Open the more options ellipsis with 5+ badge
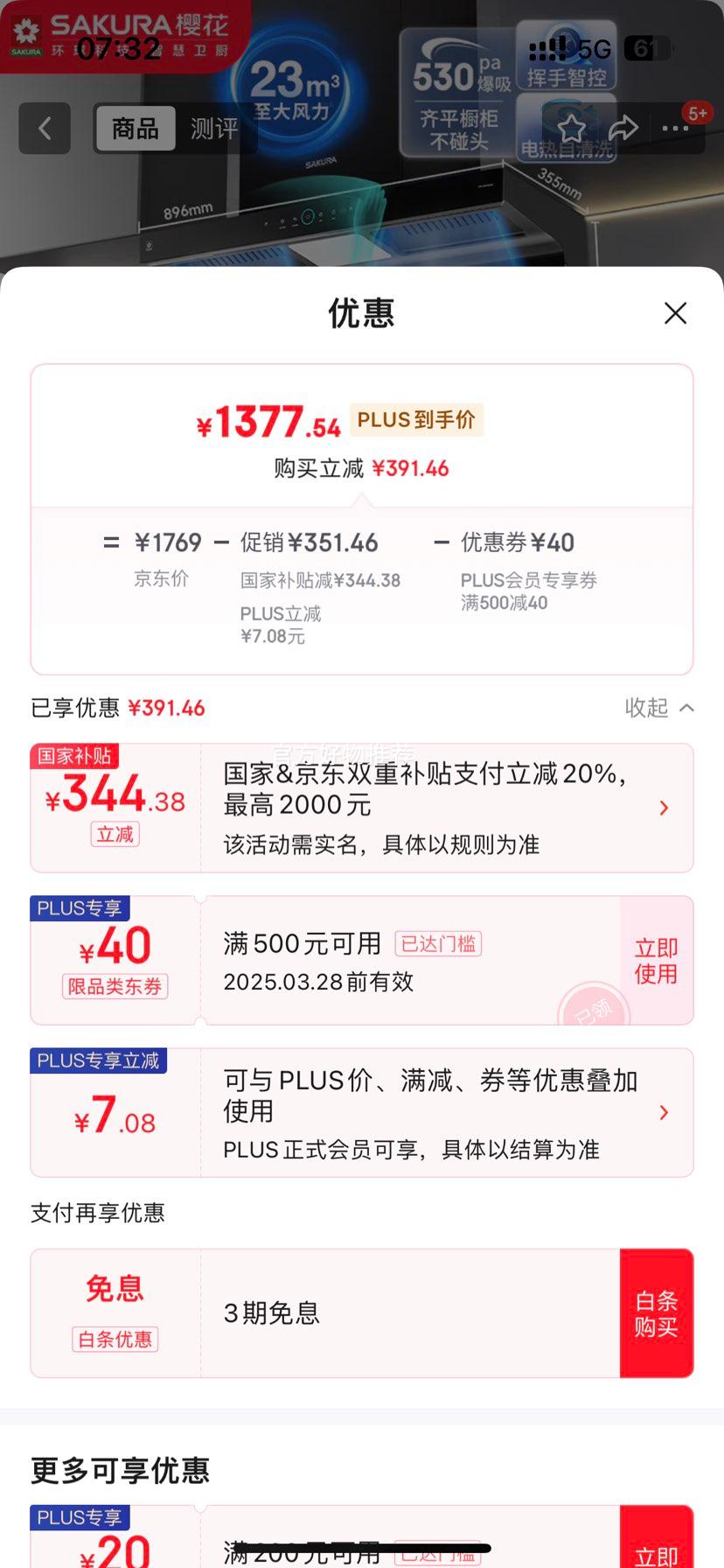724x1568 pixels. coord(675,128)
